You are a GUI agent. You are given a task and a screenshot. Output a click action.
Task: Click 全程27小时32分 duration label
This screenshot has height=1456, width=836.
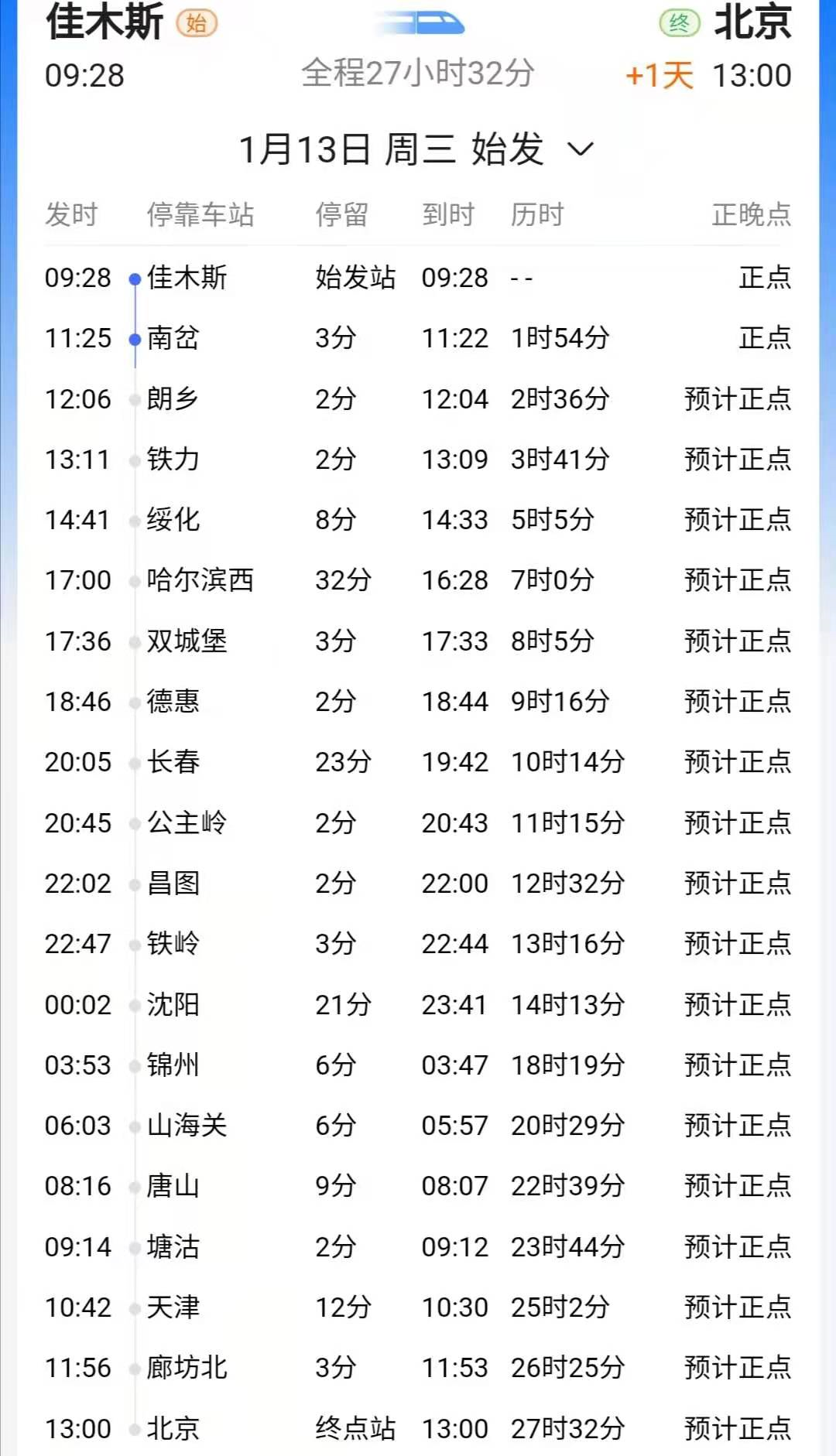coord(418,74)
